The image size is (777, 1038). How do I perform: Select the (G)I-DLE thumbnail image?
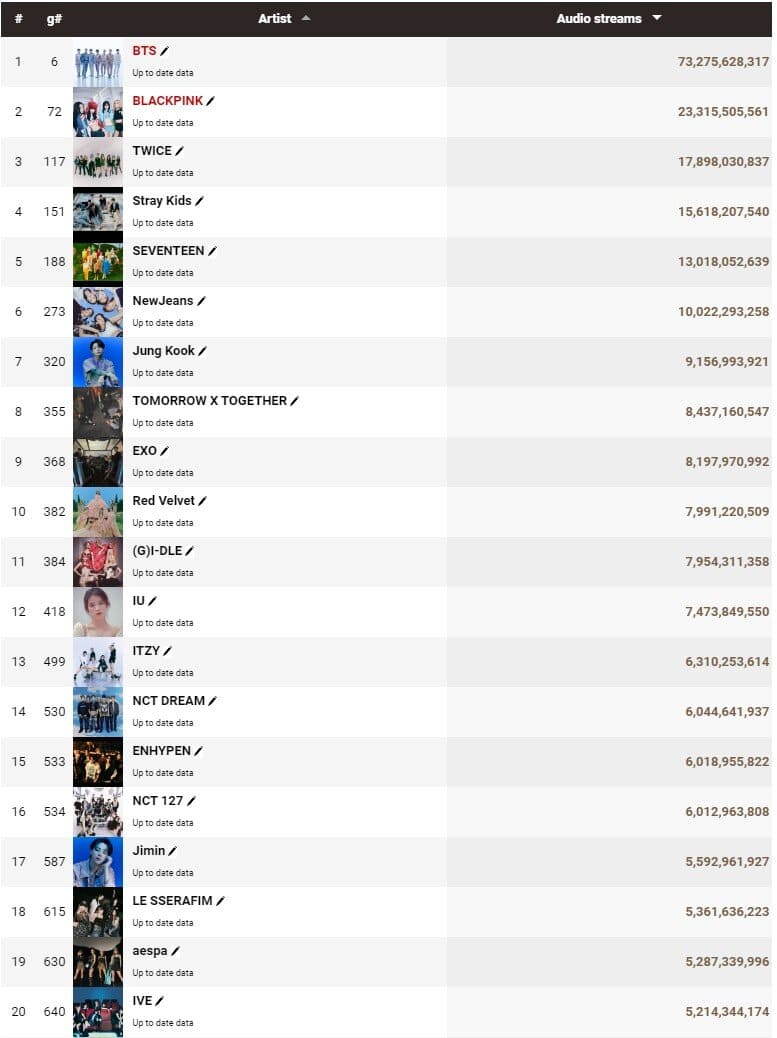tap(98, 562)
